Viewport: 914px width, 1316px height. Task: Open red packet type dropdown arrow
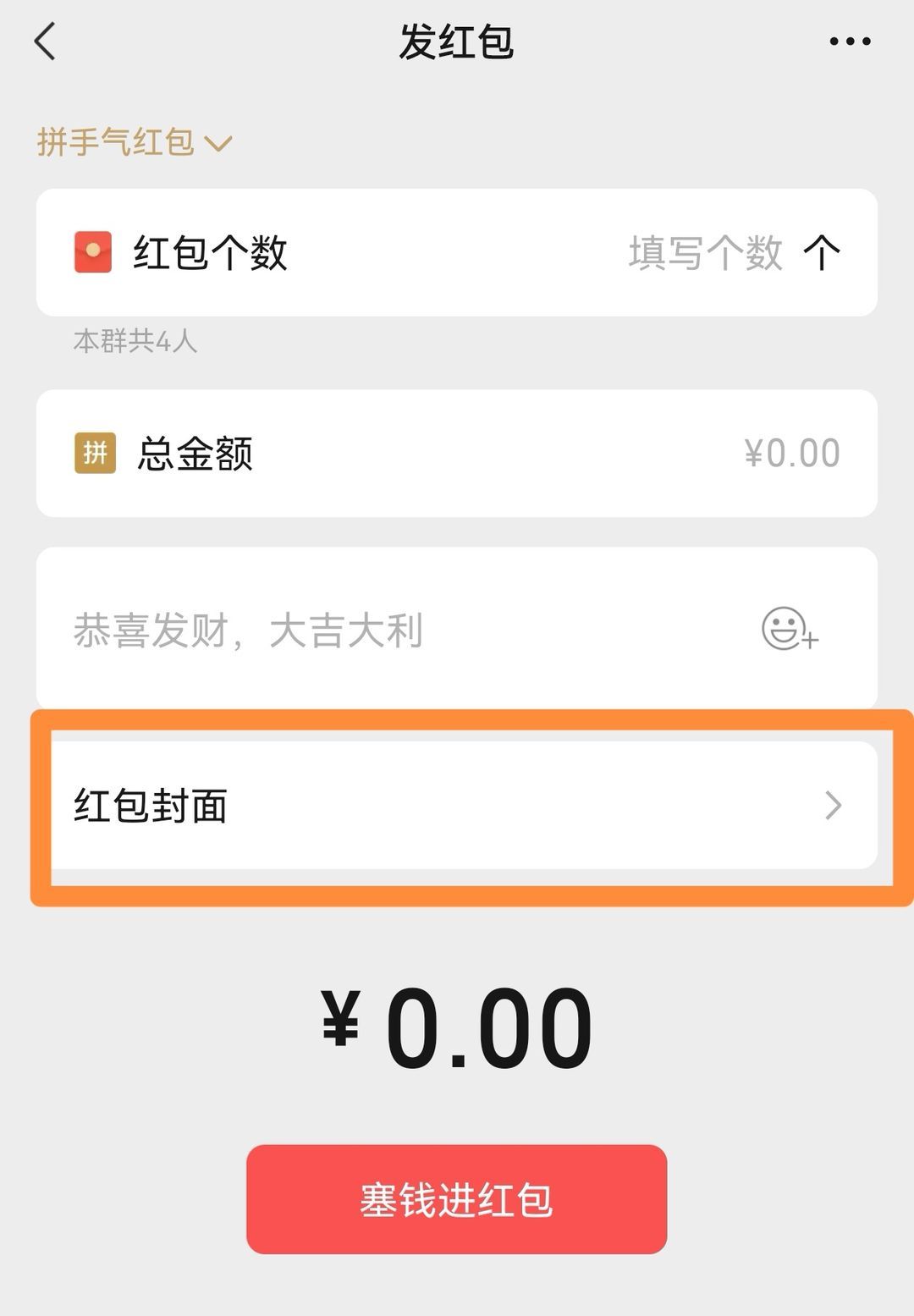point(220,144)
